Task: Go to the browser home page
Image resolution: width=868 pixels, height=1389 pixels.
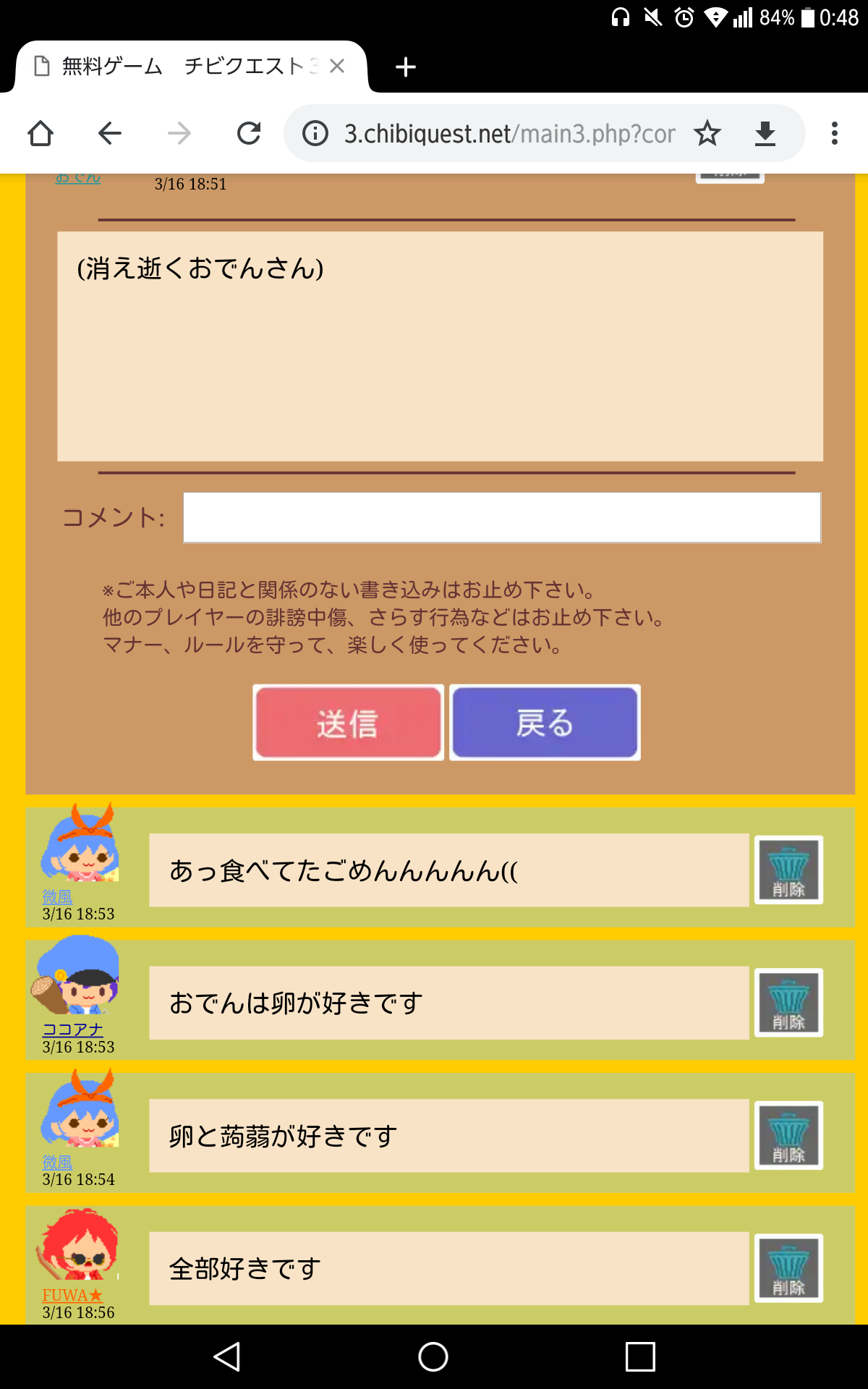Action: tap(41, 133)
